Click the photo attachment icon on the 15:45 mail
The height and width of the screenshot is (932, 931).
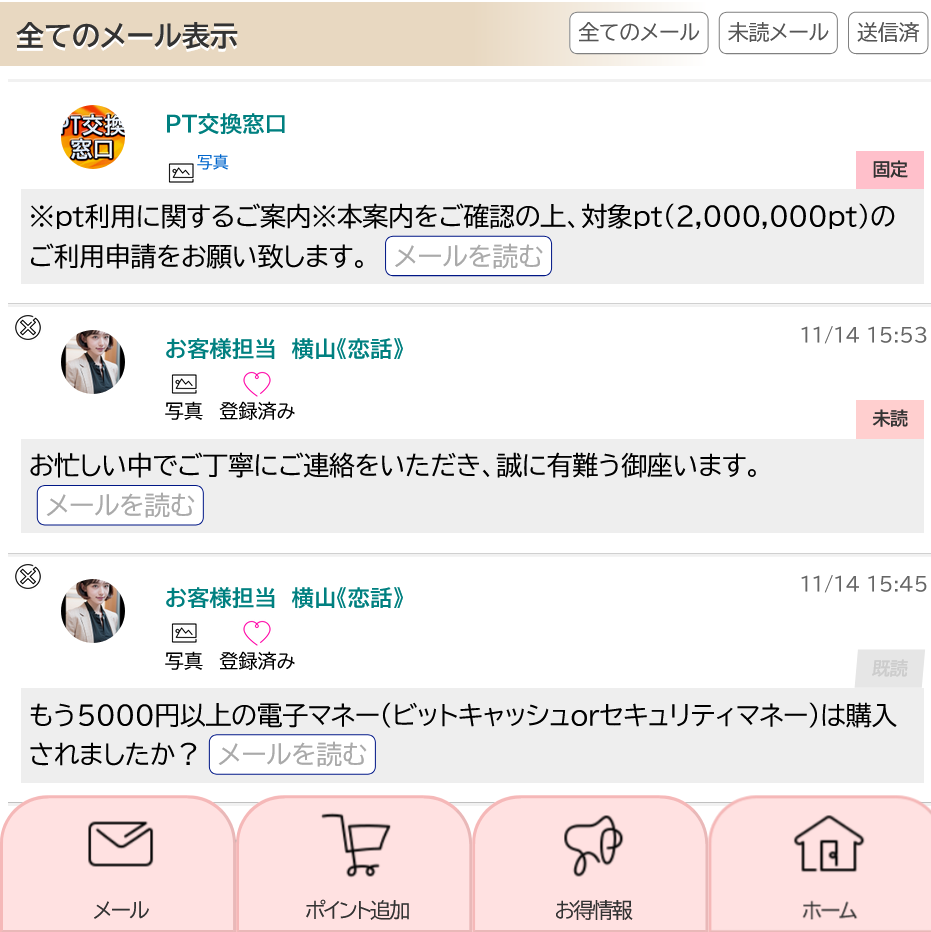[x=184, y=632]
